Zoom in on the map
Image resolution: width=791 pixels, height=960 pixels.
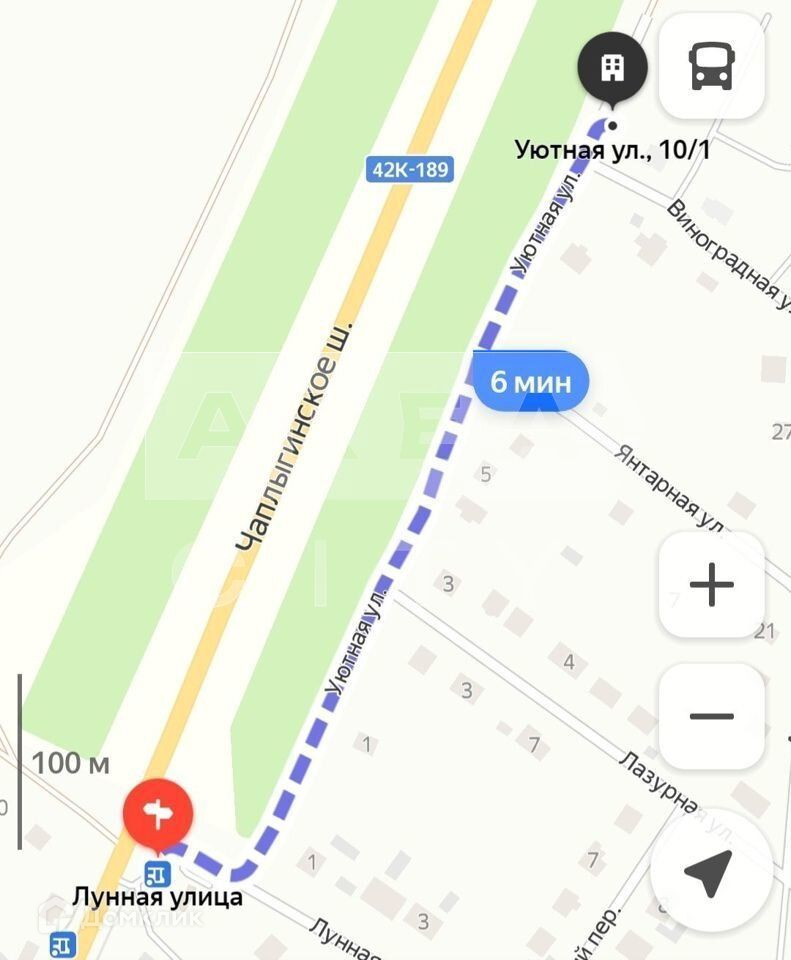711,585
